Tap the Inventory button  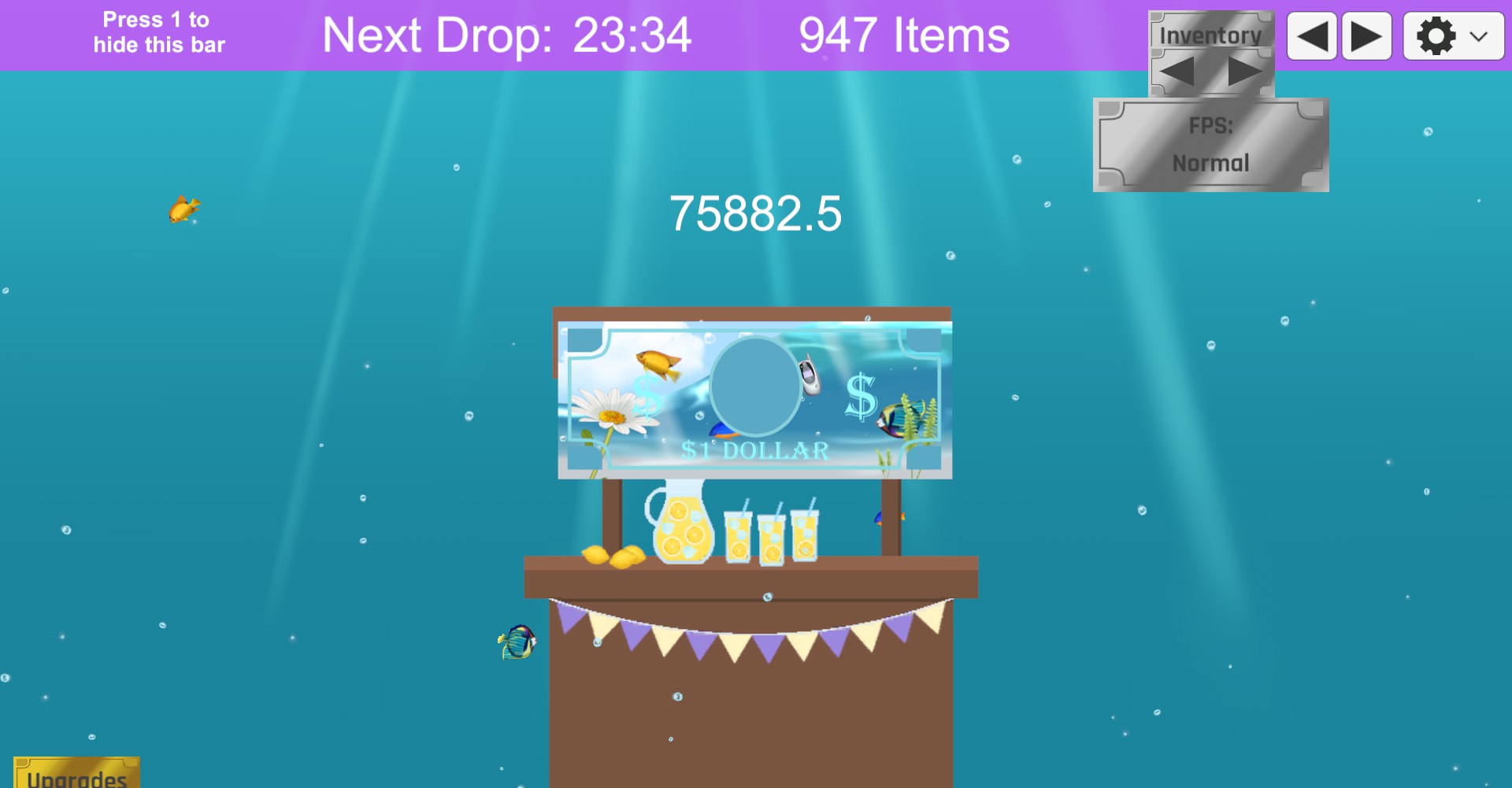[x=1210, y=34]
